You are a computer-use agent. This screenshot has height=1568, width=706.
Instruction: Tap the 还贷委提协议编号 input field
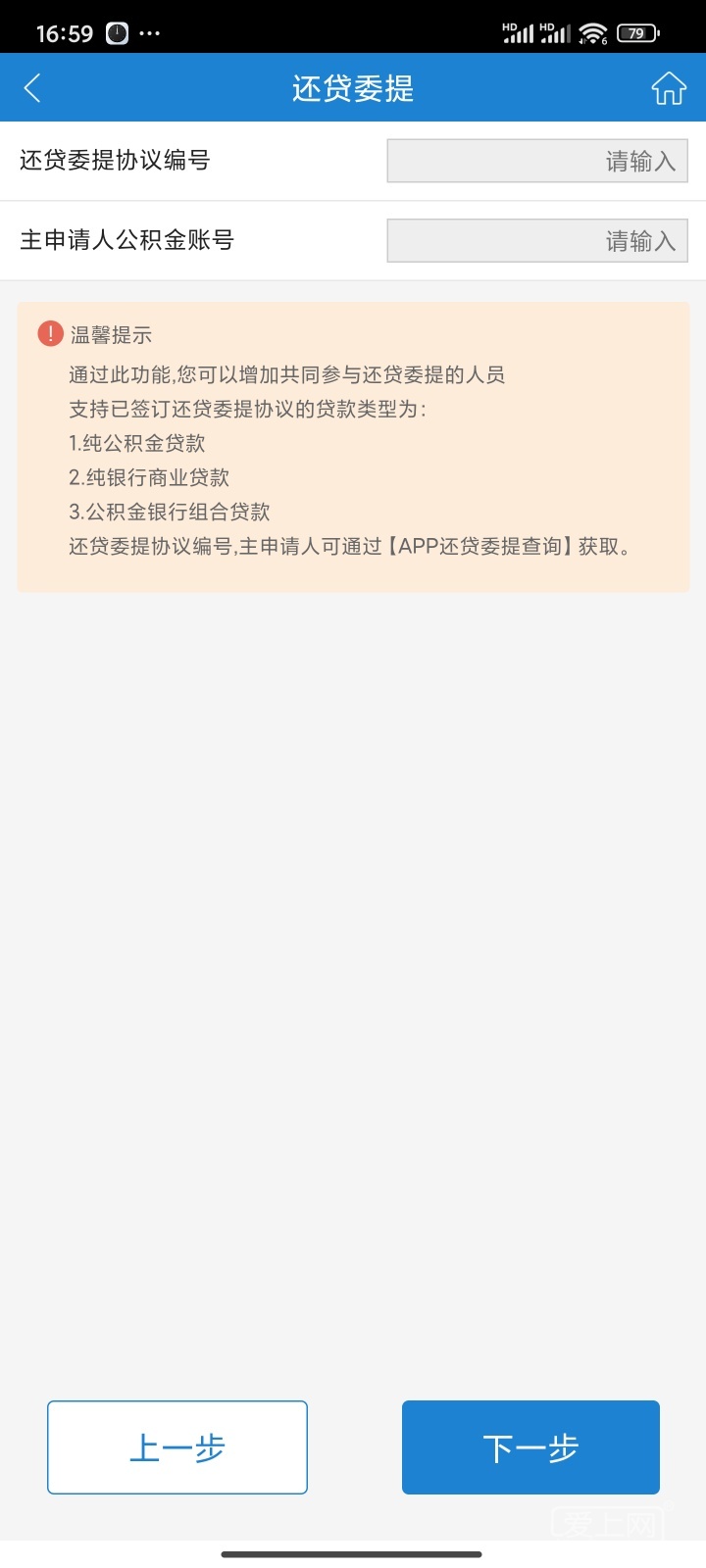point(537,161)
